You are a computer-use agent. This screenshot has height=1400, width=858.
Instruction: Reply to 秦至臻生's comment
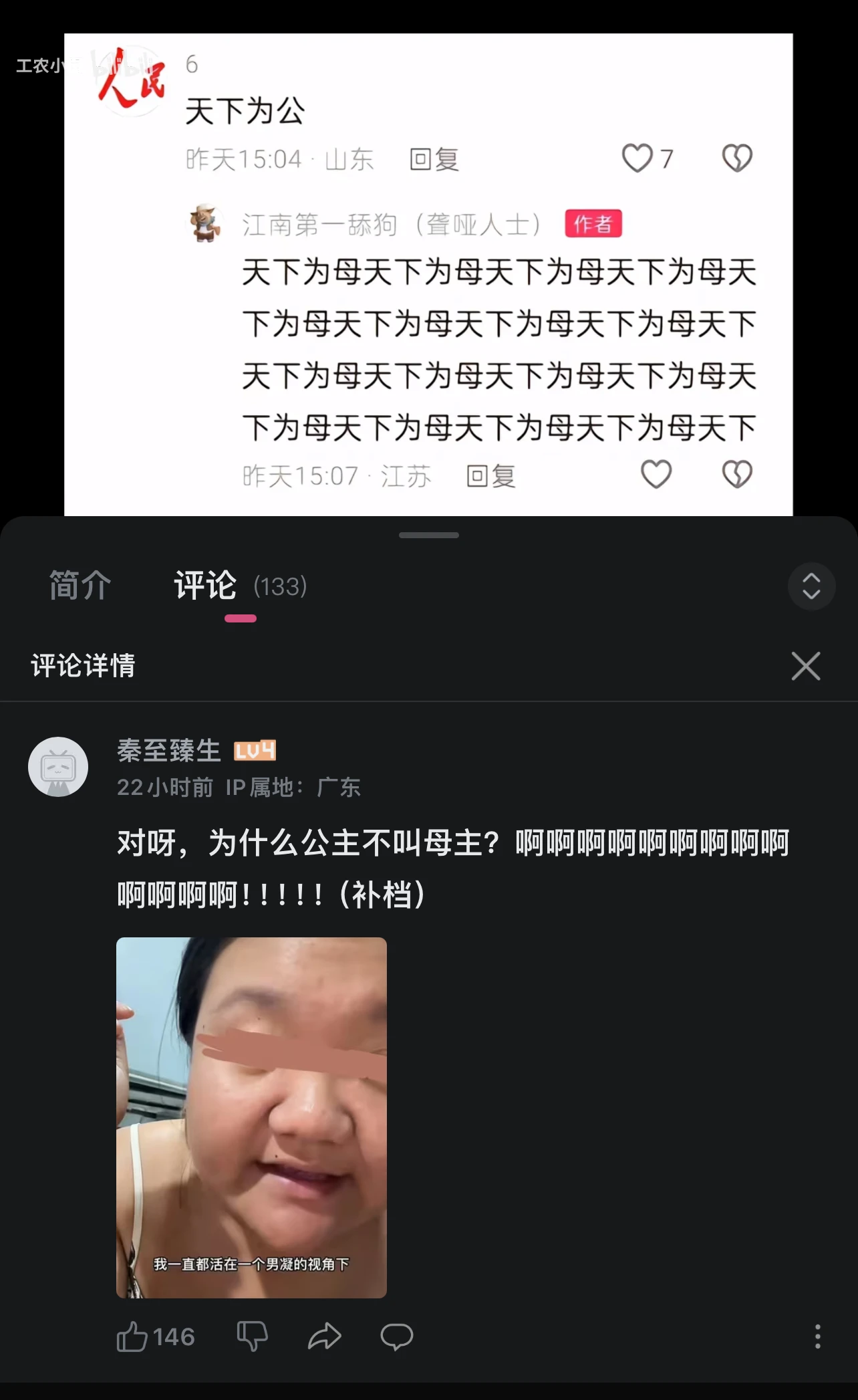[x=396, y=1337]
